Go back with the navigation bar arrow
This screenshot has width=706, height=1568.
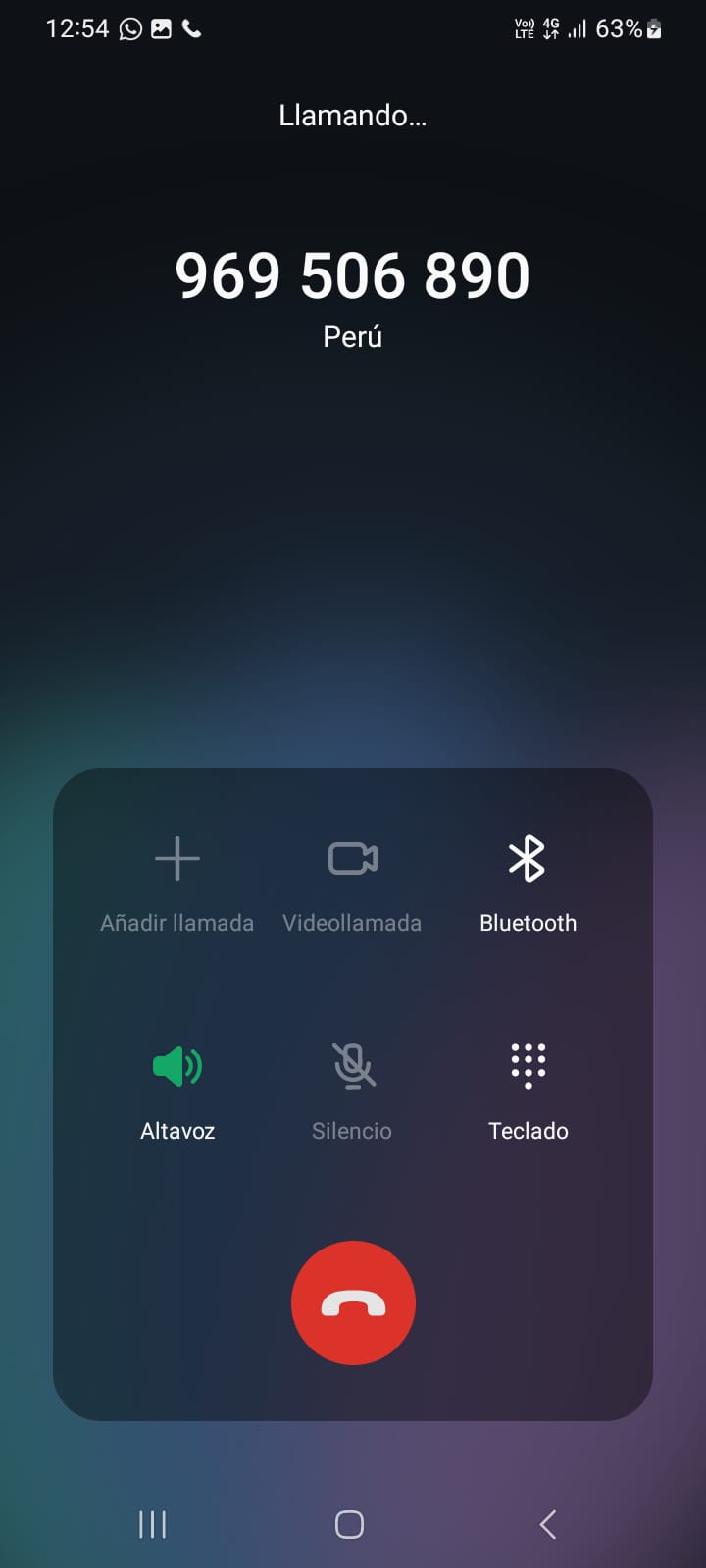coord(548,1524)
